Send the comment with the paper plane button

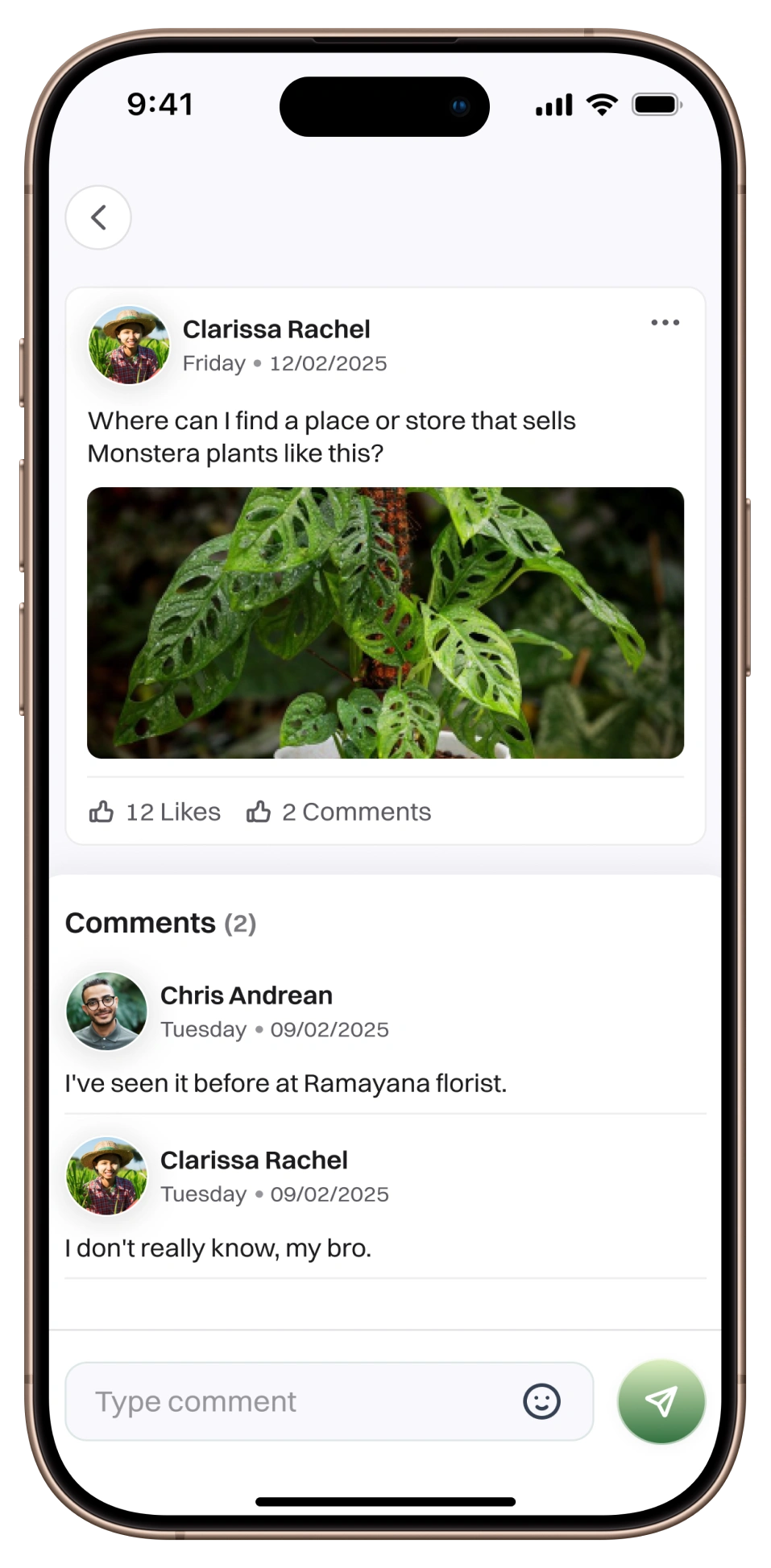click(661, 1402)
